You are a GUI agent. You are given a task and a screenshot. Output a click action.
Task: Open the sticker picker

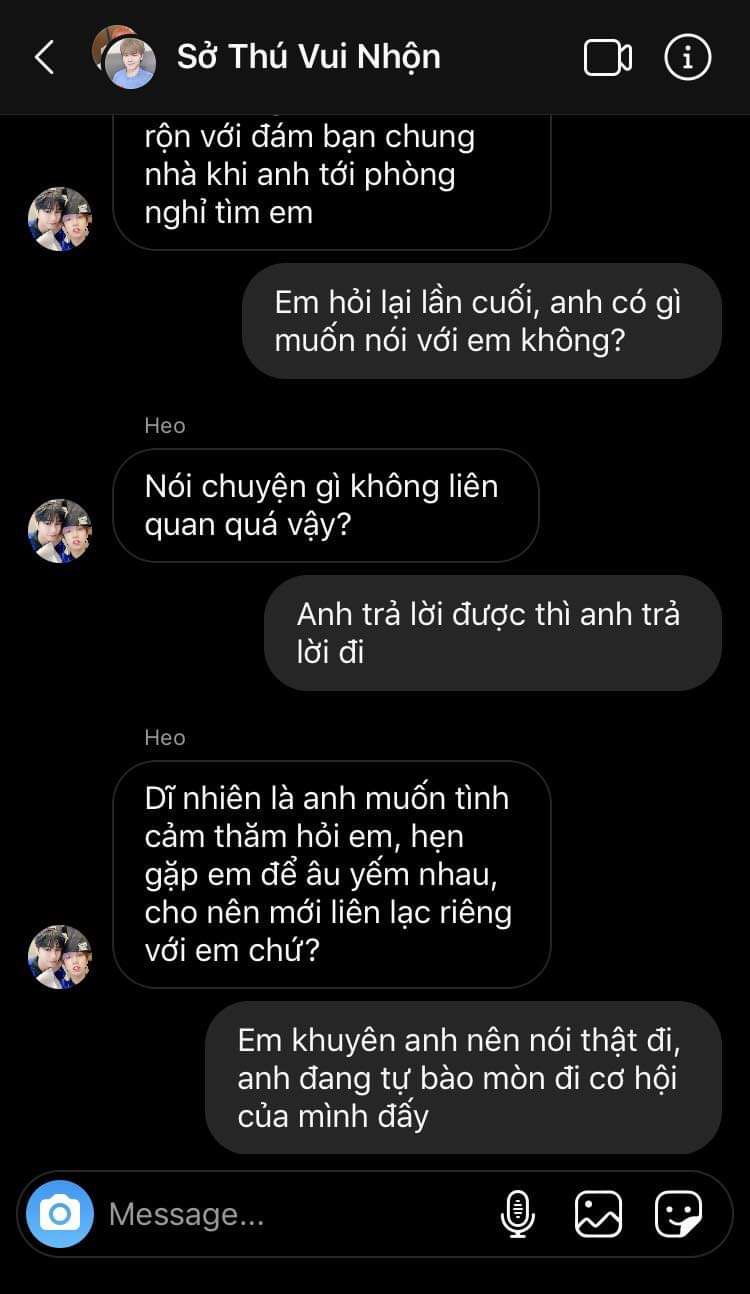click(x=678, y=1214)
